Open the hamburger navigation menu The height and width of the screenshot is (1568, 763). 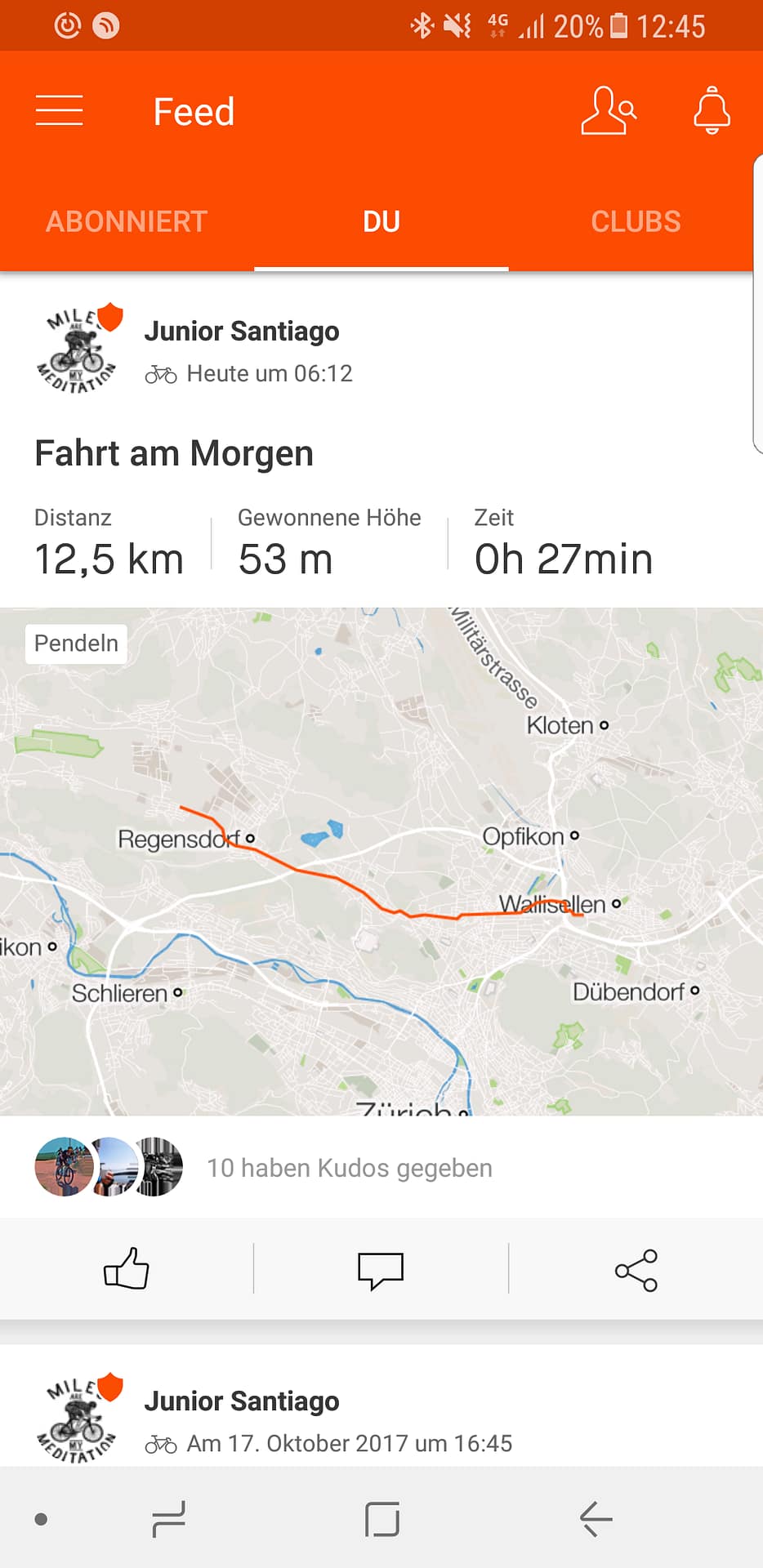tap(60, 110)
